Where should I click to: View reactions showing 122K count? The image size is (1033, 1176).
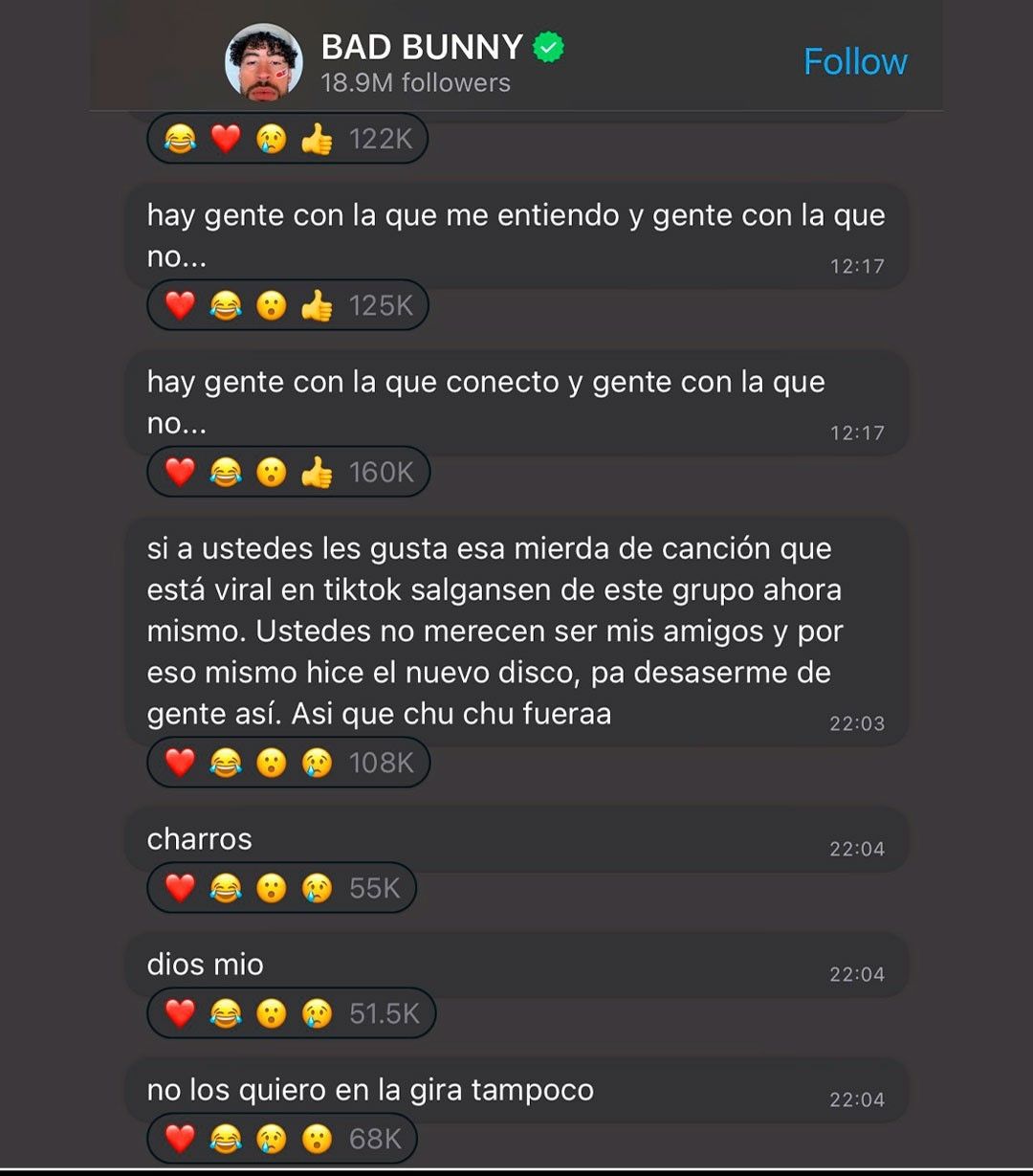point(287,140)
